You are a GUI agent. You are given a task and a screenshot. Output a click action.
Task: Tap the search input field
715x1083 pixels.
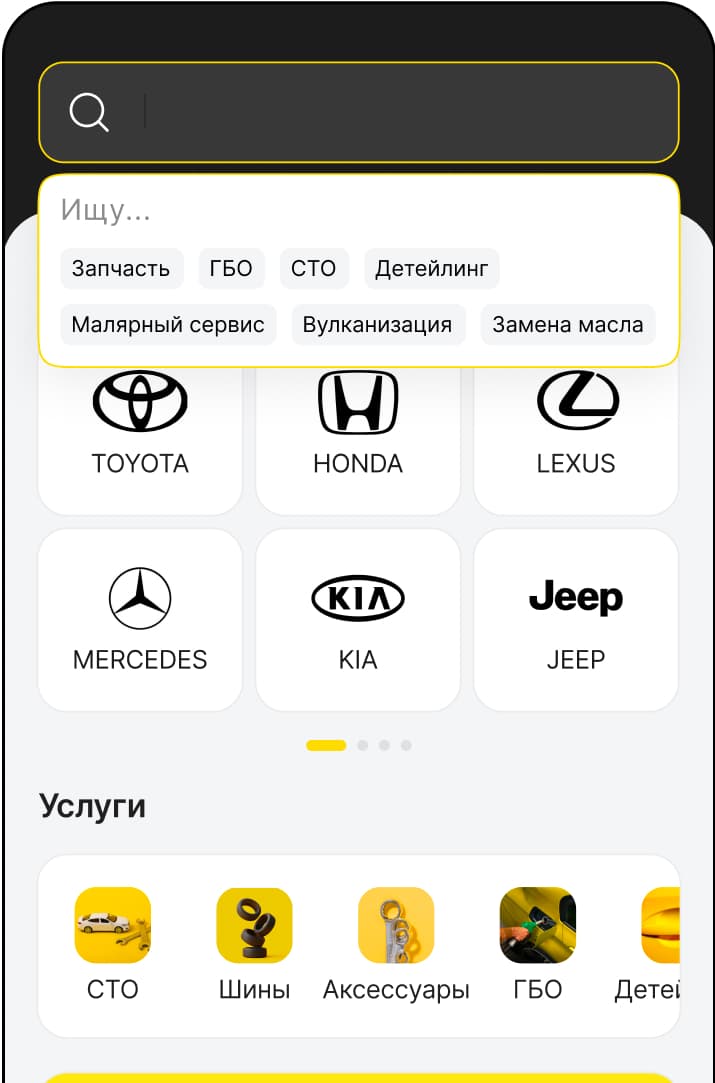click(400, 112)
